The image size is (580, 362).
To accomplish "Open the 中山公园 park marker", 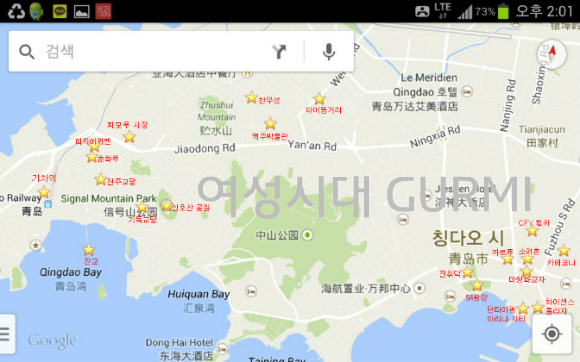I will (307, 235).
